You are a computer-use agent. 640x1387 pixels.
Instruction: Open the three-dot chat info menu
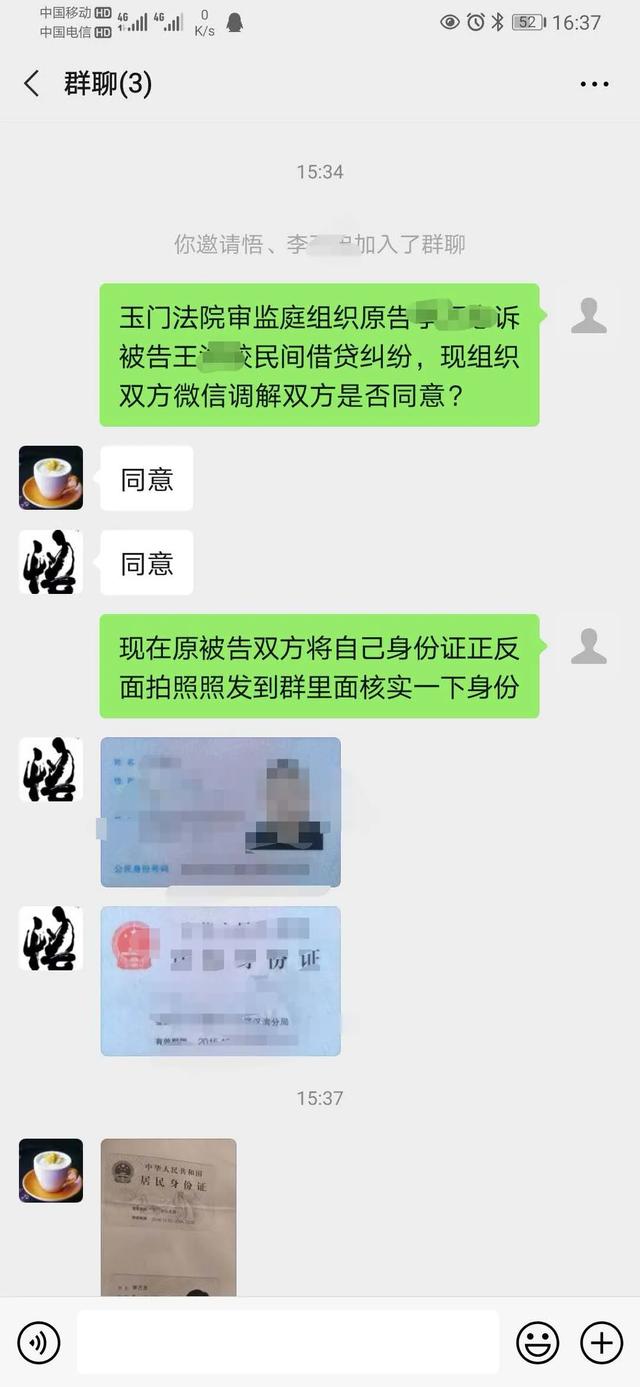594,84
